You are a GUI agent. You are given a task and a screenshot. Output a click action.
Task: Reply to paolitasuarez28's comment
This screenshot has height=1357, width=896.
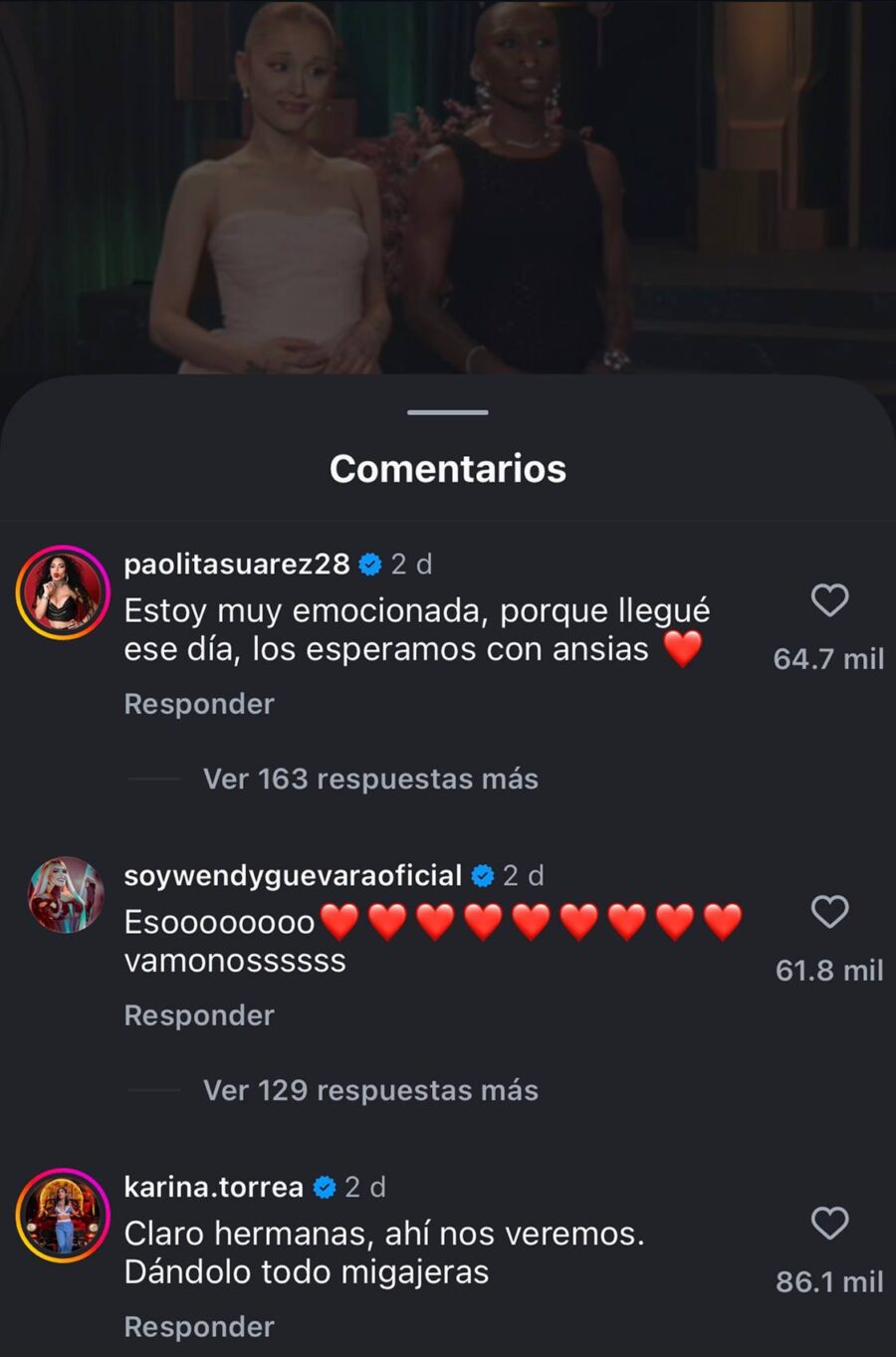199,704
